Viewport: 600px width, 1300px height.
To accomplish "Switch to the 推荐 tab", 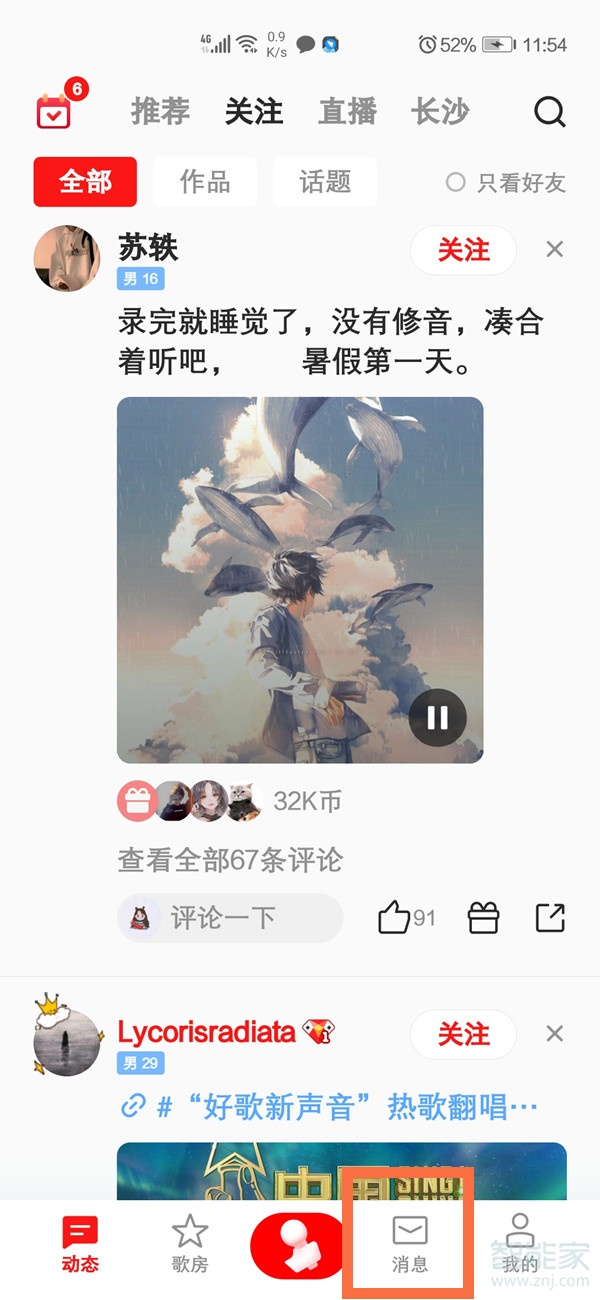I will [x=160, y=112].
